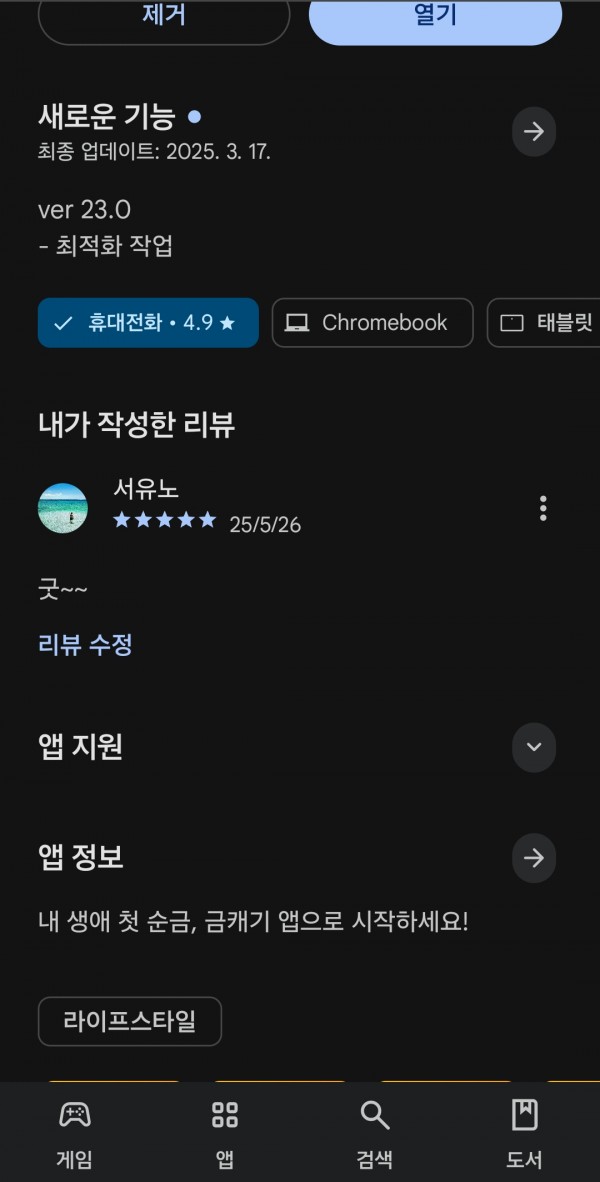Open the overflow menu on my review

(543, 508)
